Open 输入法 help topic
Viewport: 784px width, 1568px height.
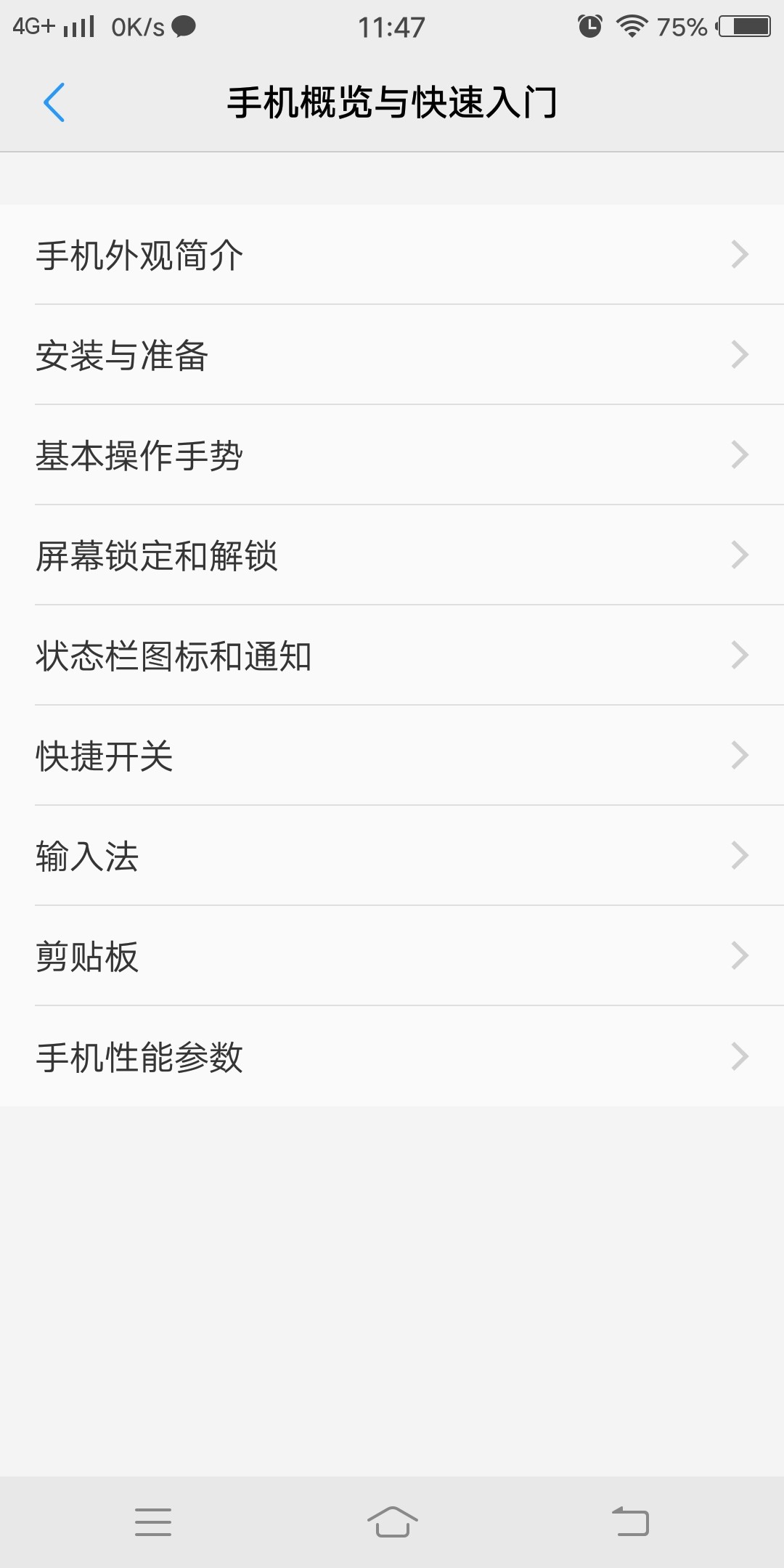pos(392,856)
